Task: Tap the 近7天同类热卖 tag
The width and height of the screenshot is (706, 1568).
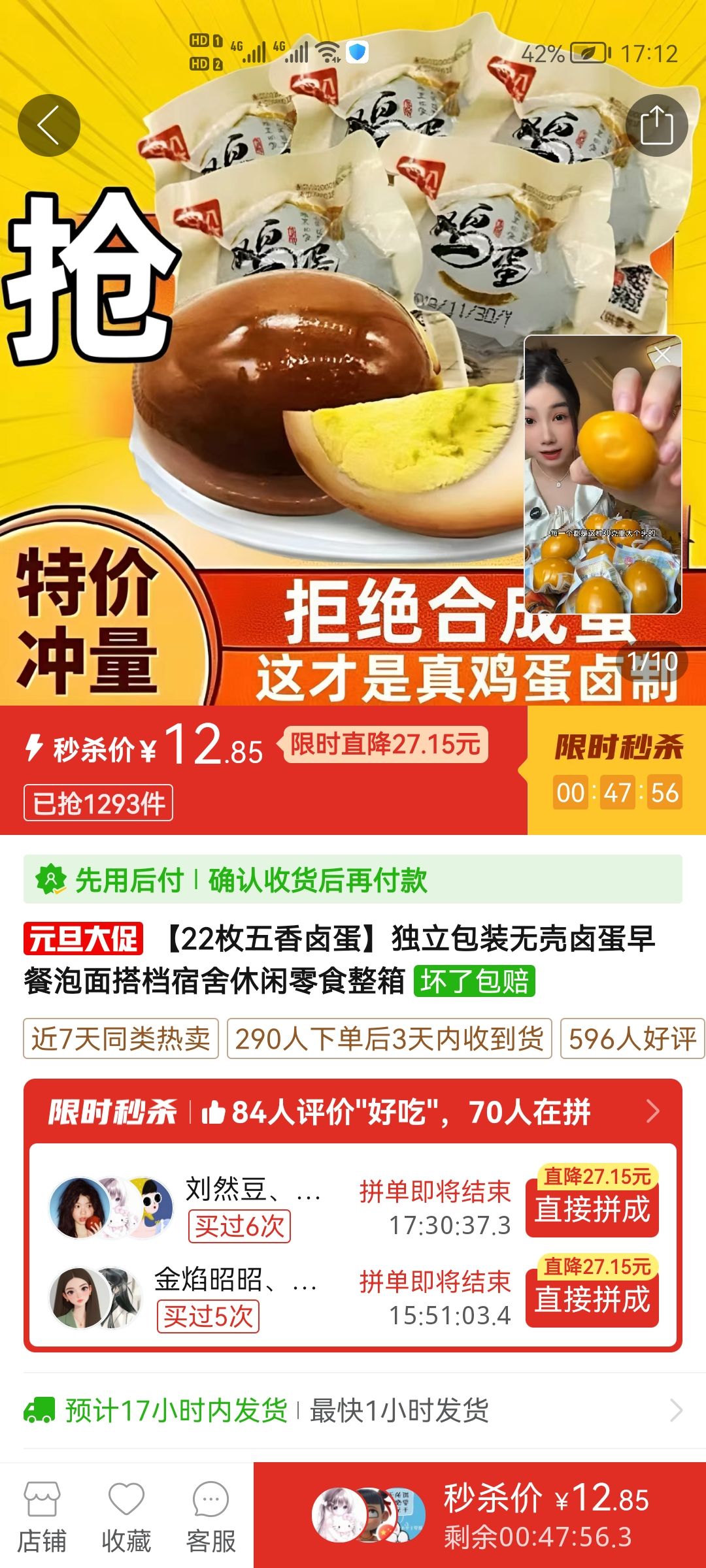Action: click(x=121, y=1038)
